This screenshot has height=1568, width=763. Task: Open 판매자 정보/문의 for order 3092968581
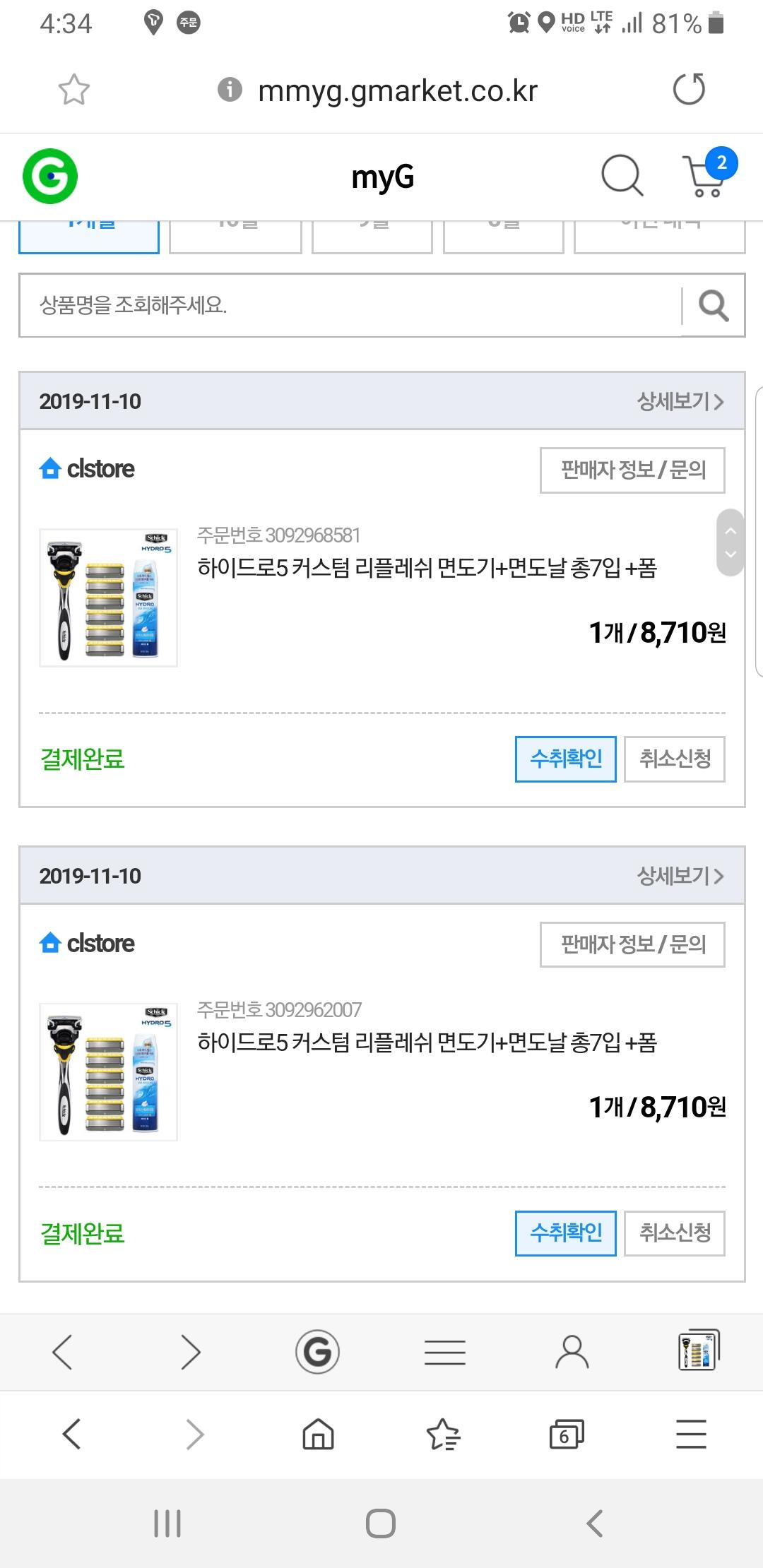coord(632,470)
